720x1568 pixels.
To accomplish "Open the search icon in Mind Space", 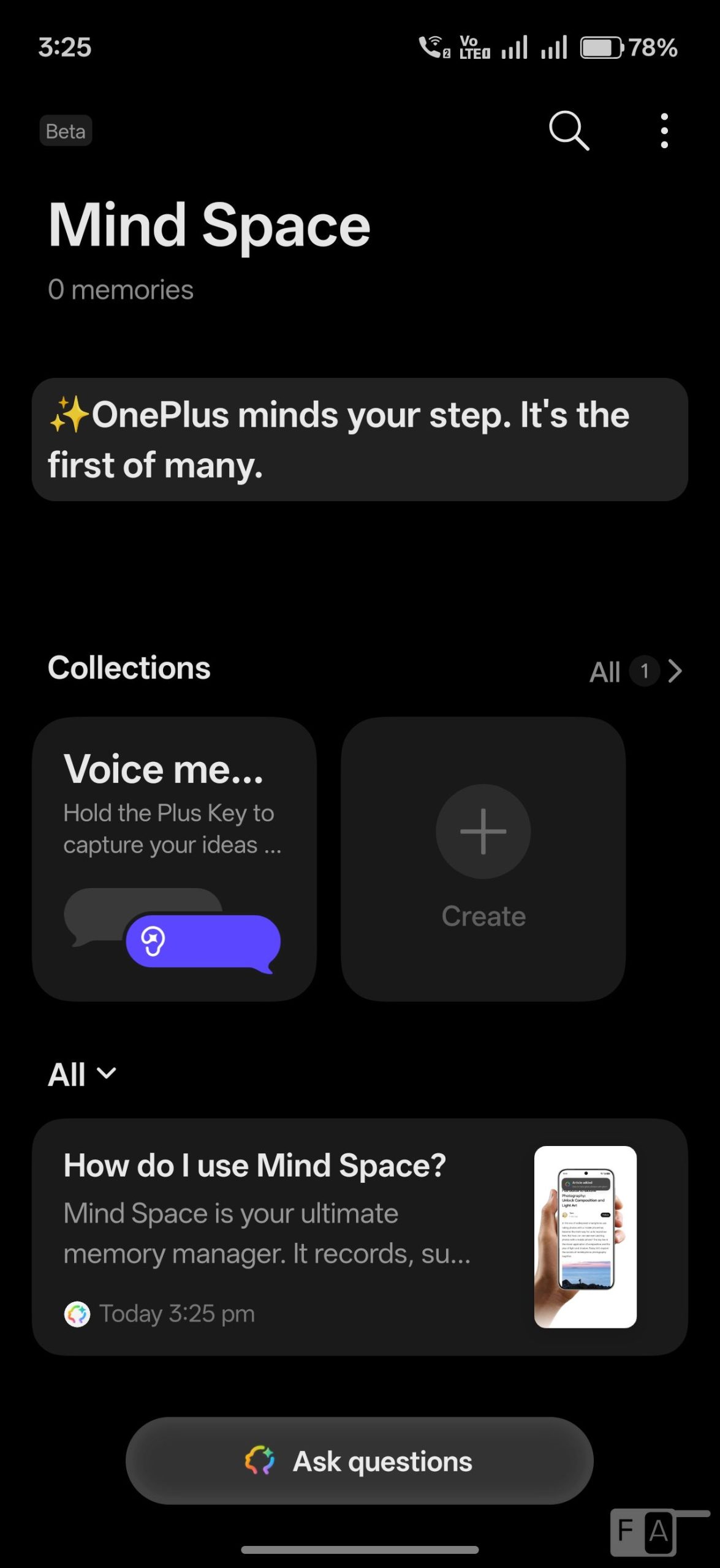I will (x=569, y=130).
